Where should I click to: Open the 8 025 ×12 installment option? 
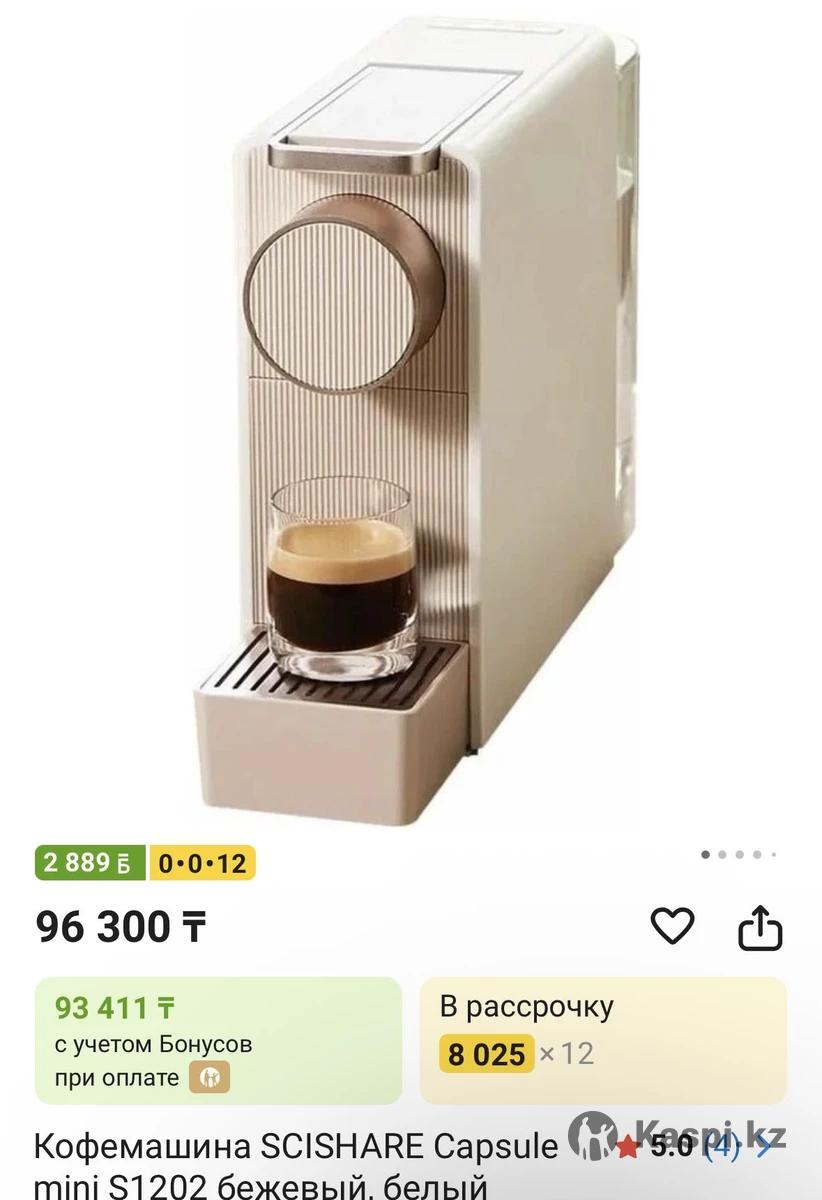[x=603, y=1040]
